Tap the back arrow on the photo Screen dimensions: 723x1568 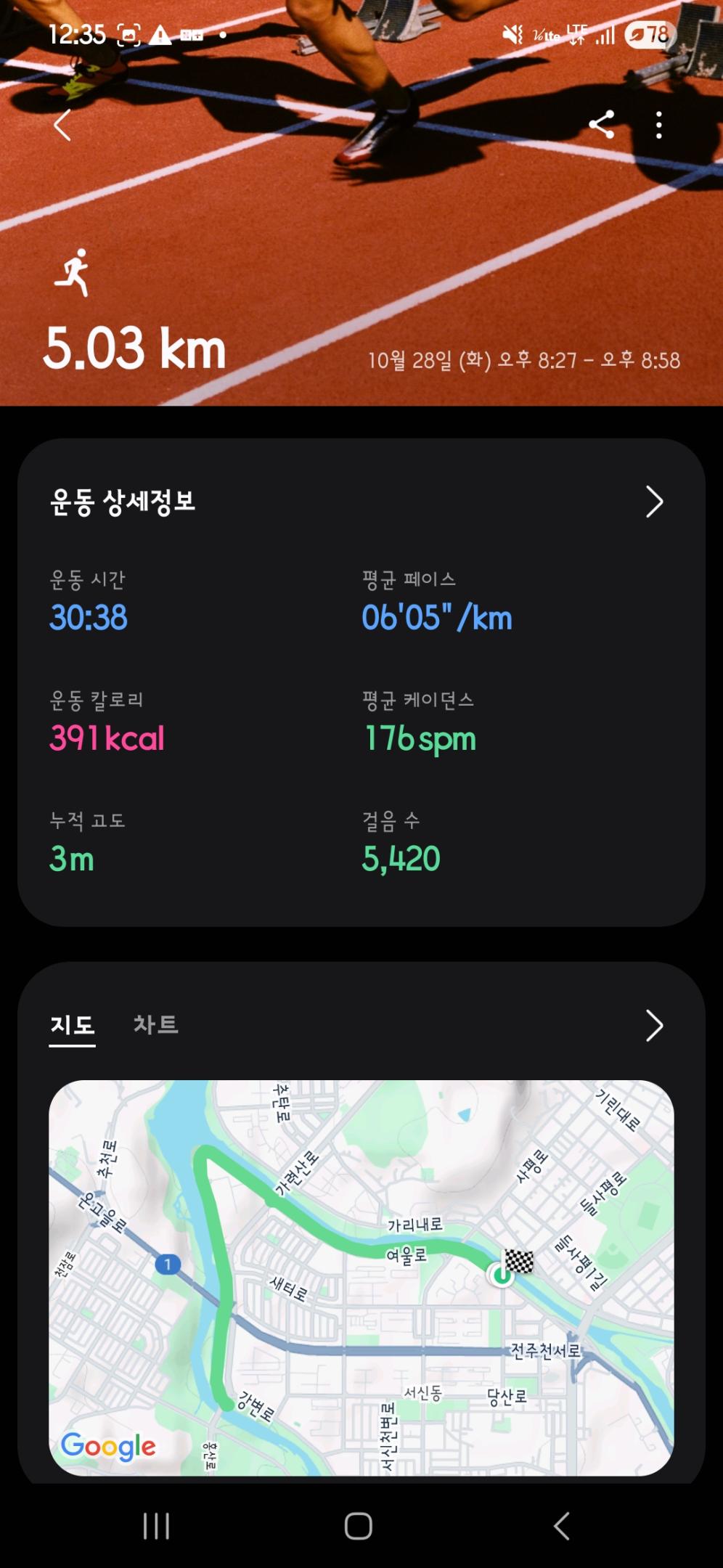pos(62,126)
